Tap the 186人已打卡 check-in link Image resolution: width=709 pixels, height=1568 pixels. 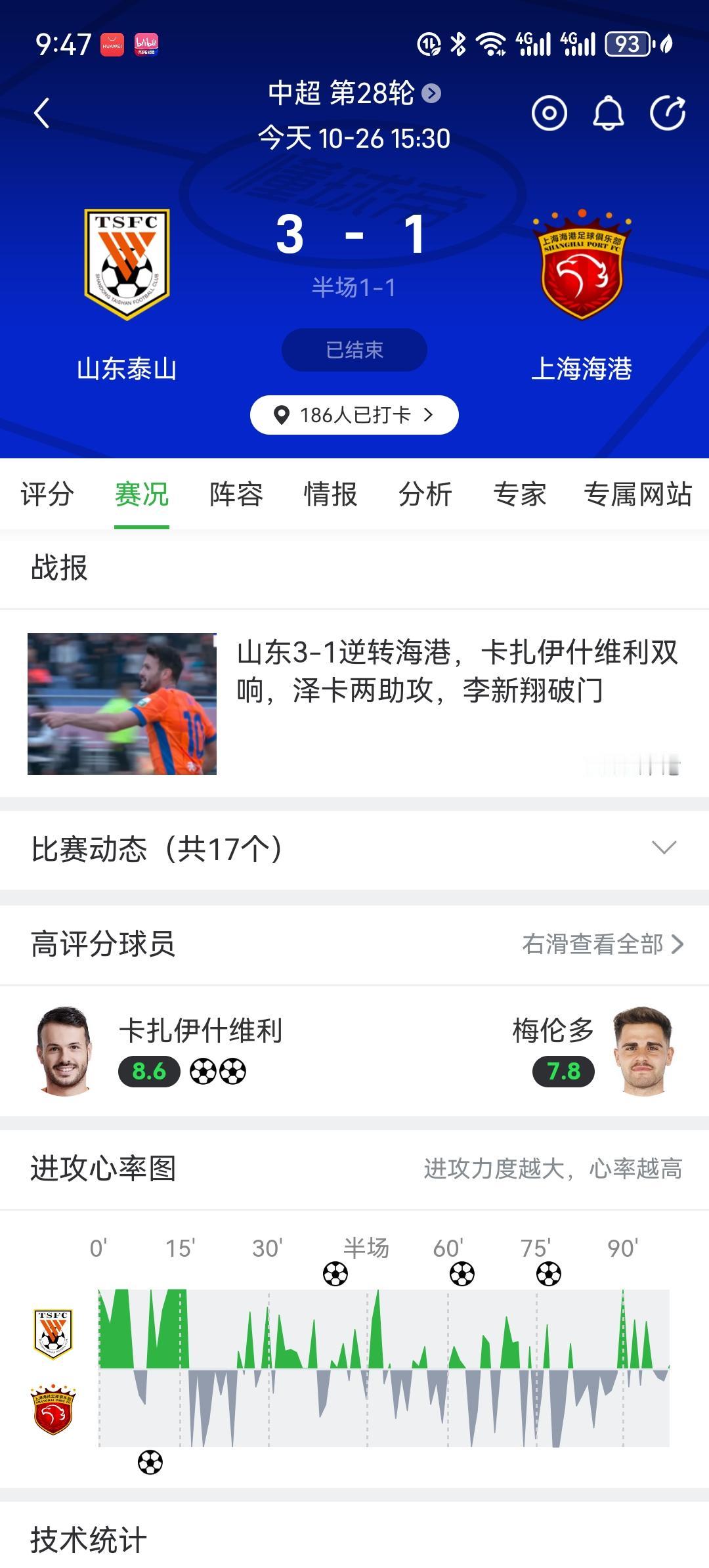click(x=354, y=414)
